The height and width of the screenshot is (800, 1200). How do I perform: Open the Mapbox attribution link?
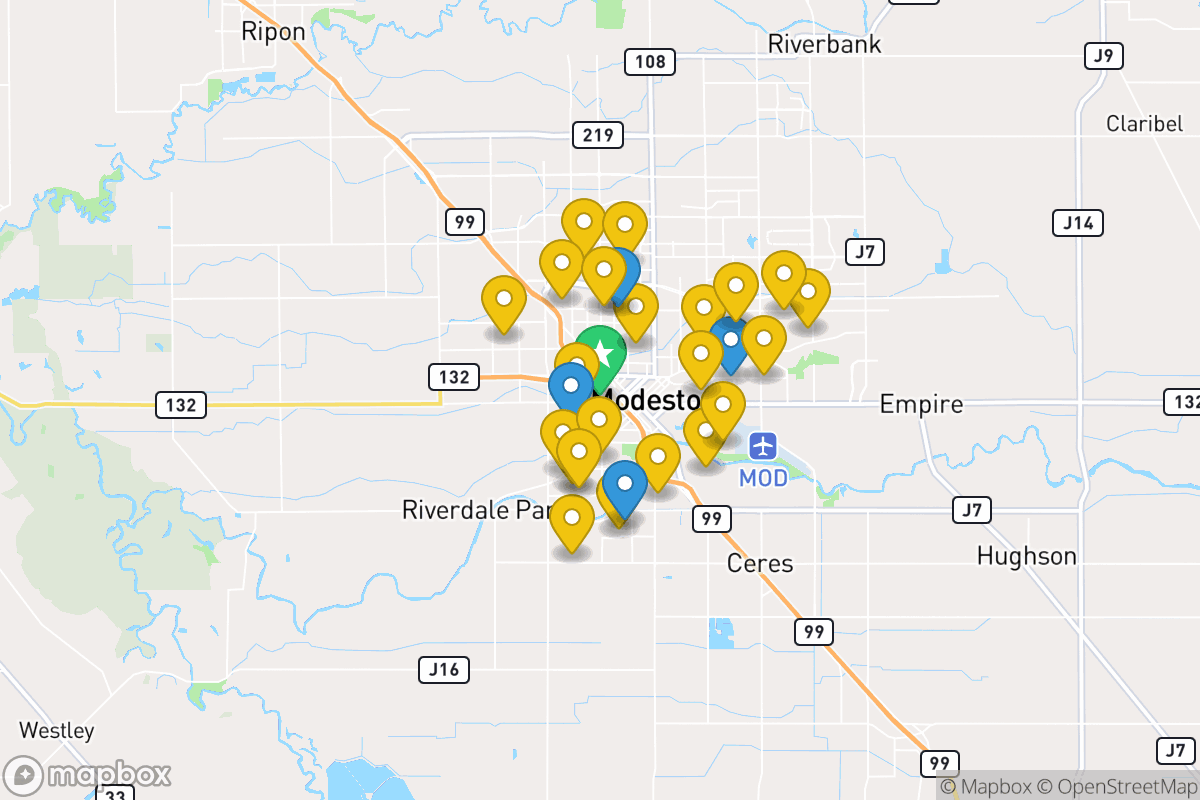point(986,786)
